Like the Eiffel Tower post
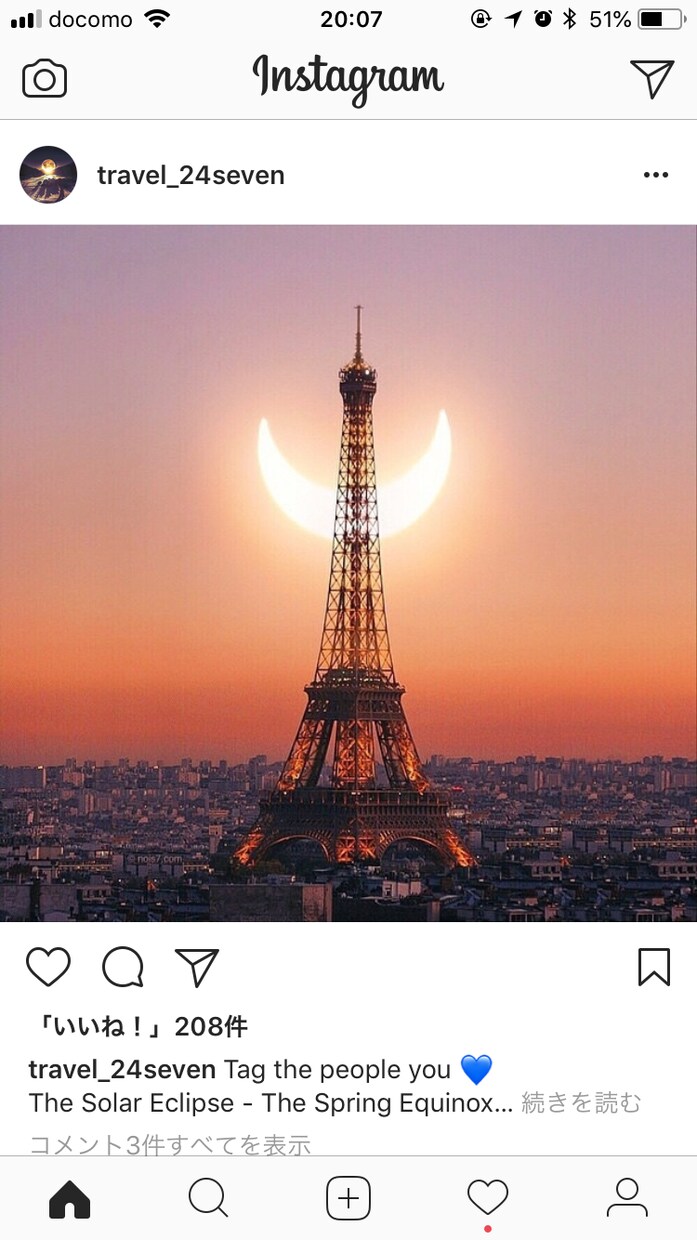 pyautogui.click(x=48, y=967)
